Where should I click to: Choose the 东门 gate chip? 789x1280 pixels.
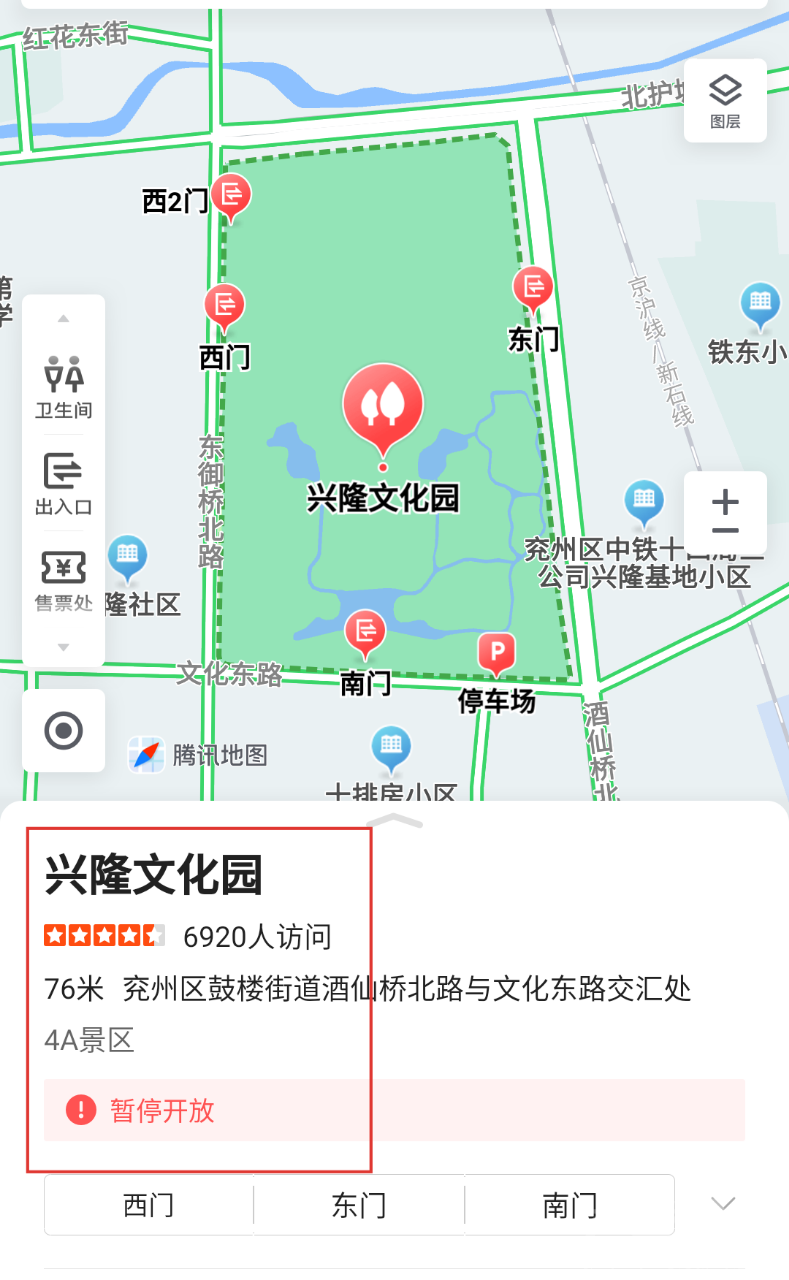[359, 1205]
